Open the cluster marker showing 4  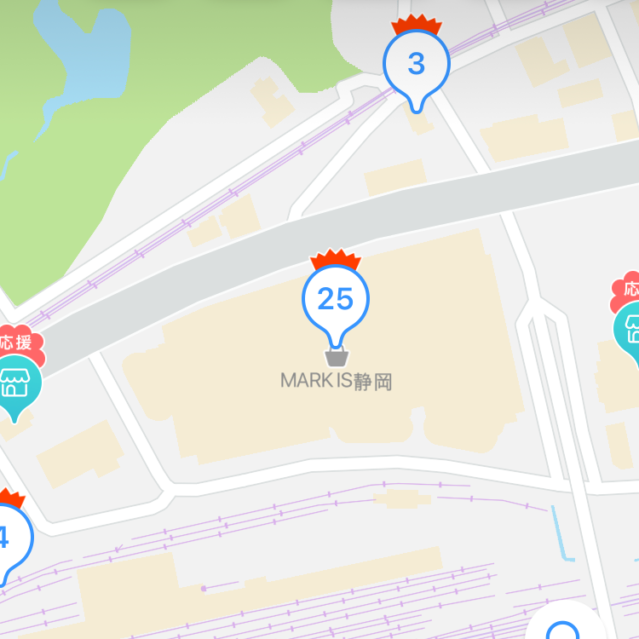coord(6,540)
